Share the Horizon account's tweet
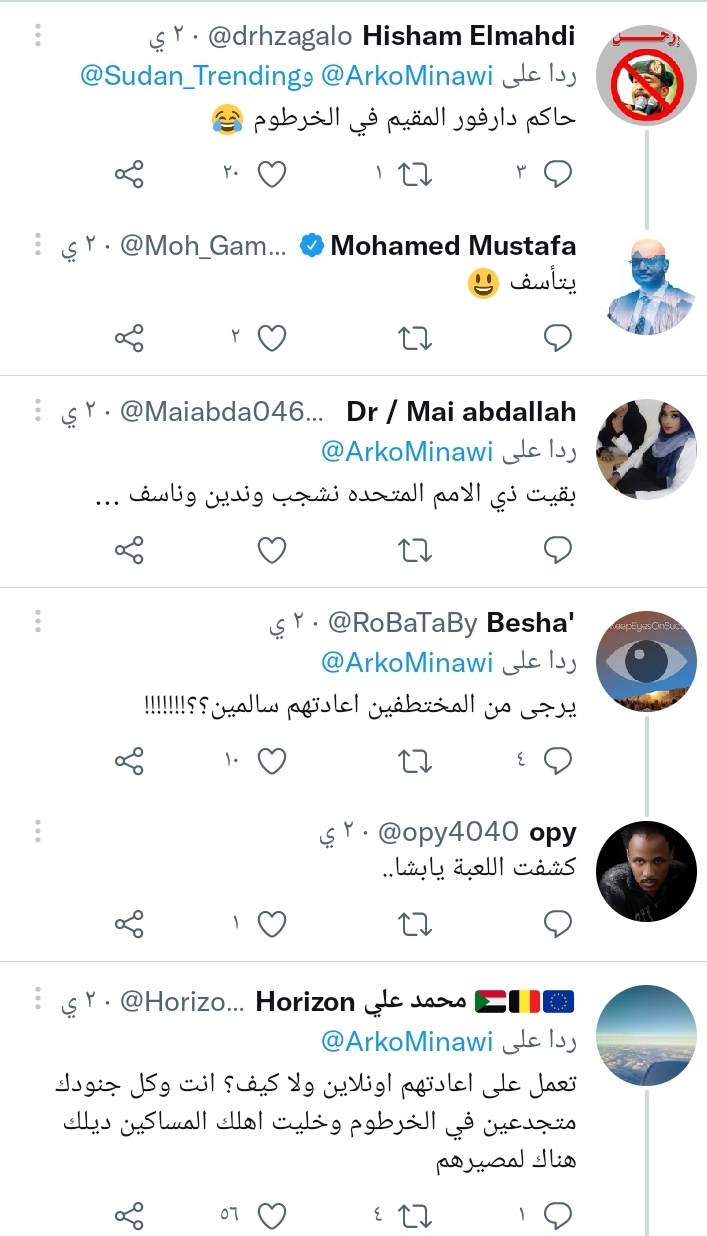 tap(130, 1215)
